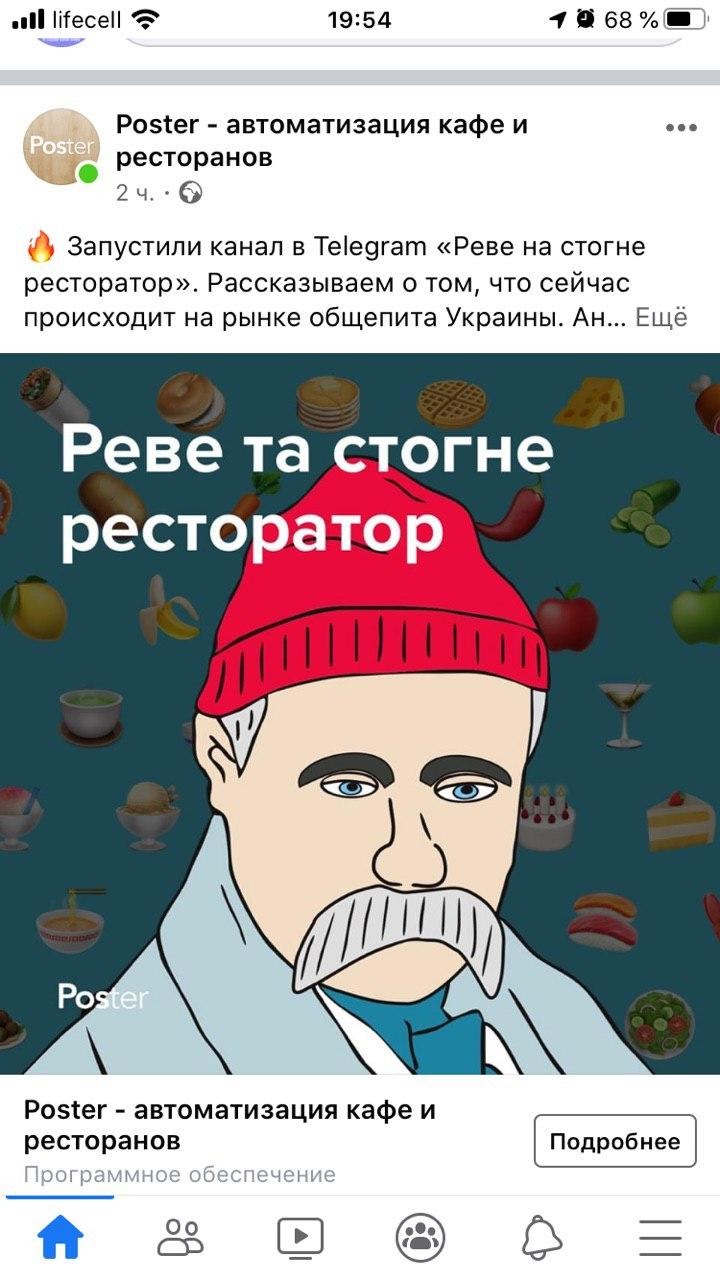The image size is (720, 1280).
Task: Switch to the Friends tab
Action: tap(180, 1238)
